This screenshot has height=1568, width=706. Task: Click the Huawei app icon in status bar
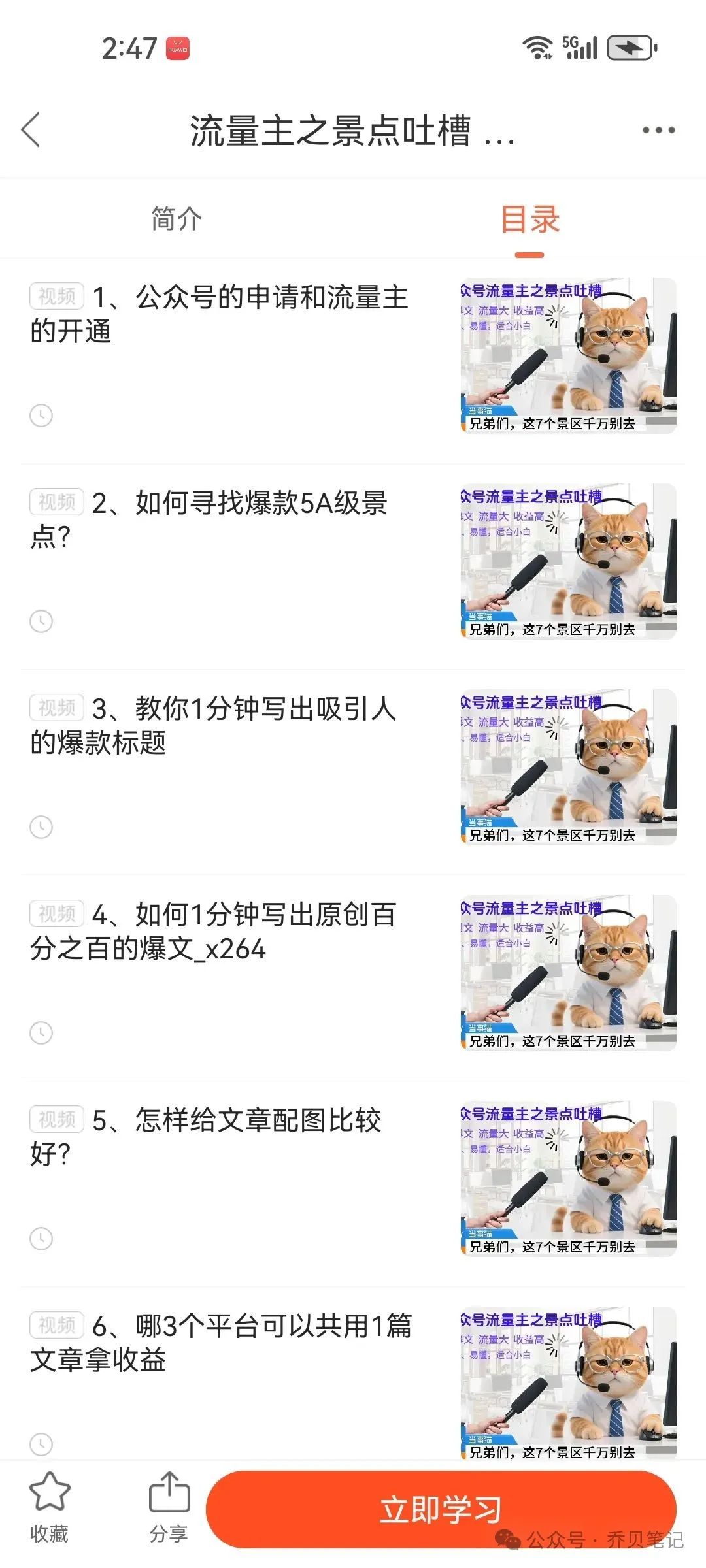point(178,47)
